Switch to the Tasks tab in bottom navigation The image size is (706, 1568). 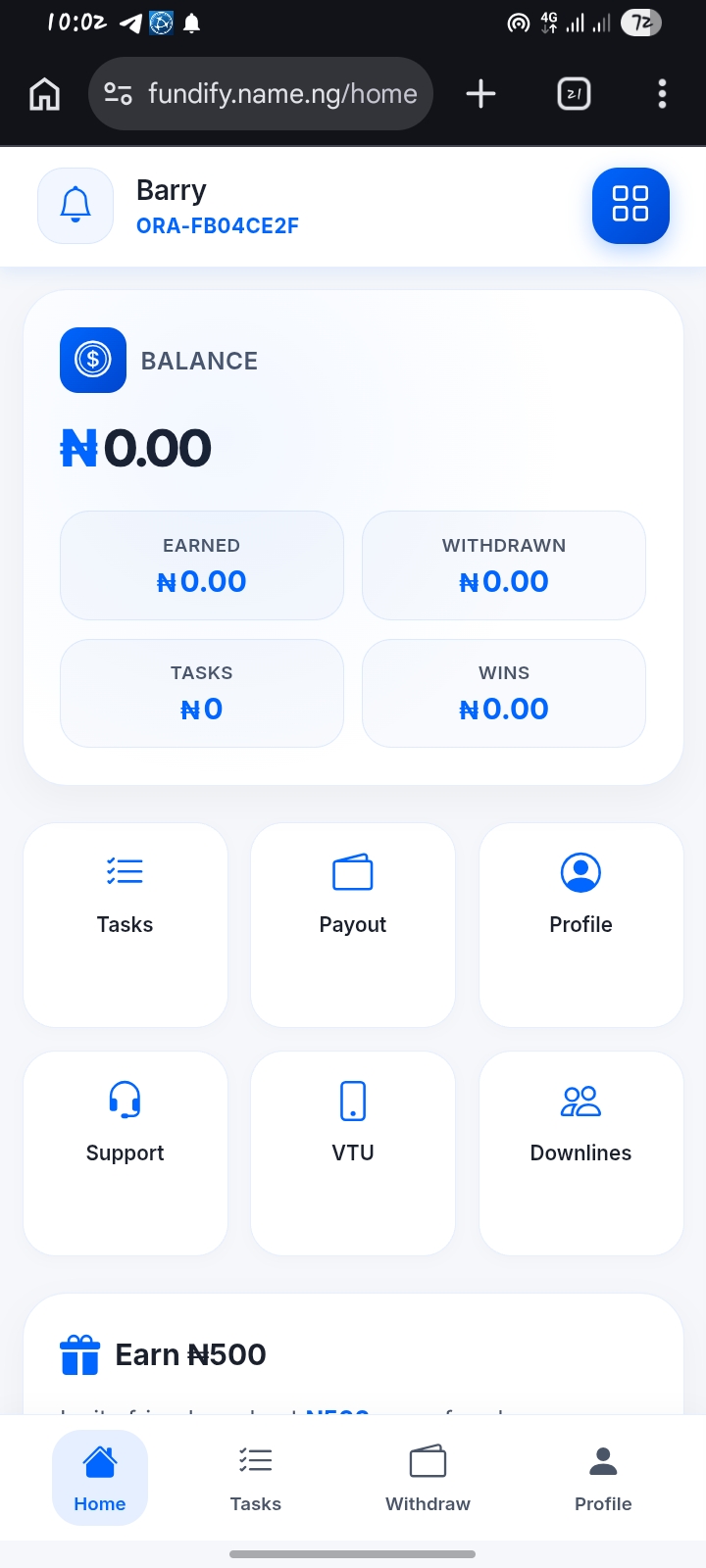pyautogui.click(x=256, y=1478)
